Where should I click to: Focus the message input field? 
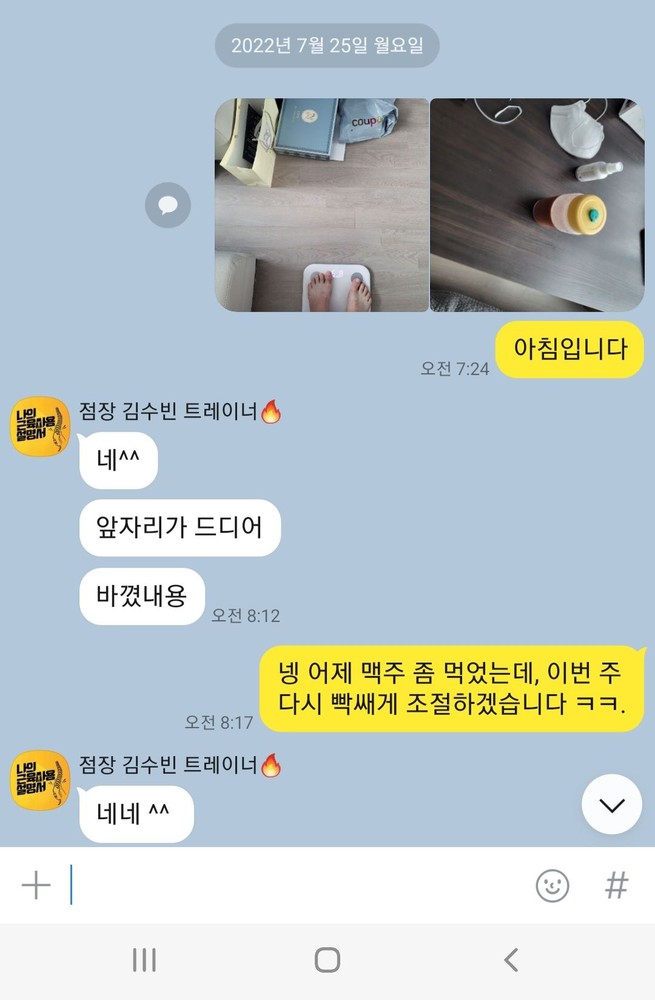coord(290,885)
